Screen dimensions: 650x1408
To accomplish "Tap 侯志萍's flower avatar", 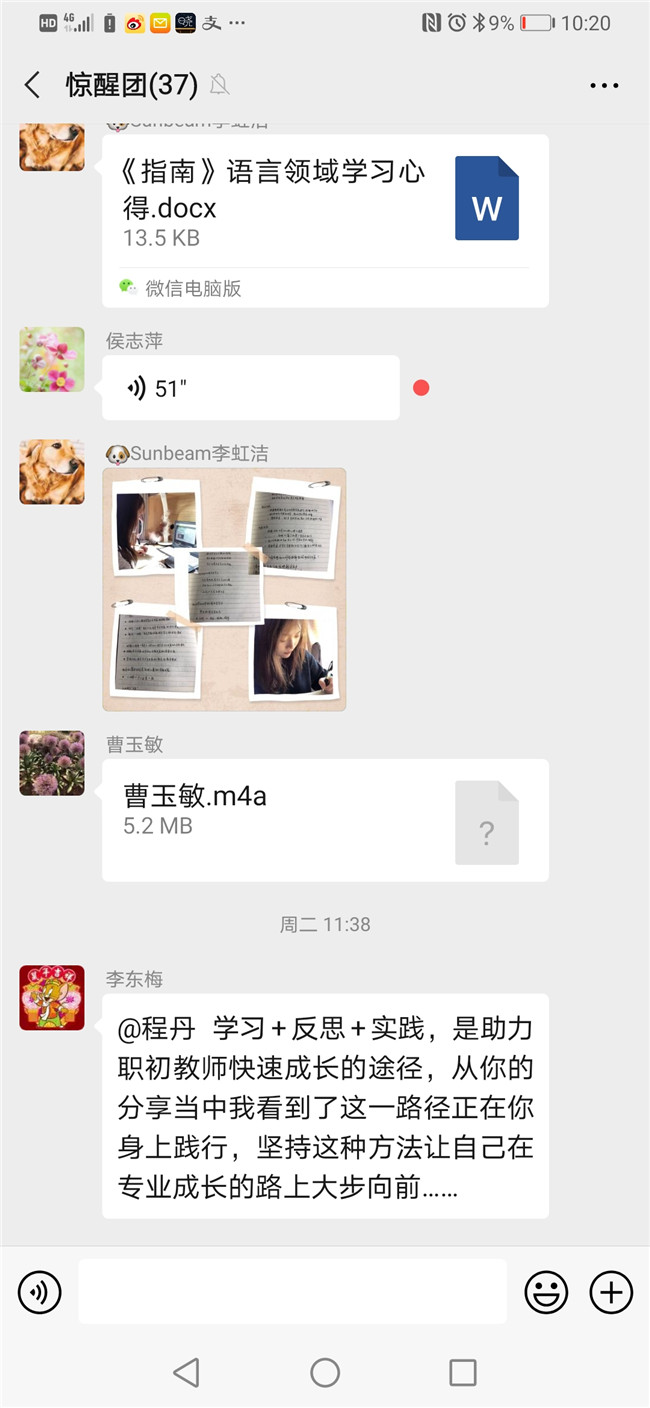I will click(x=52, y=359).
